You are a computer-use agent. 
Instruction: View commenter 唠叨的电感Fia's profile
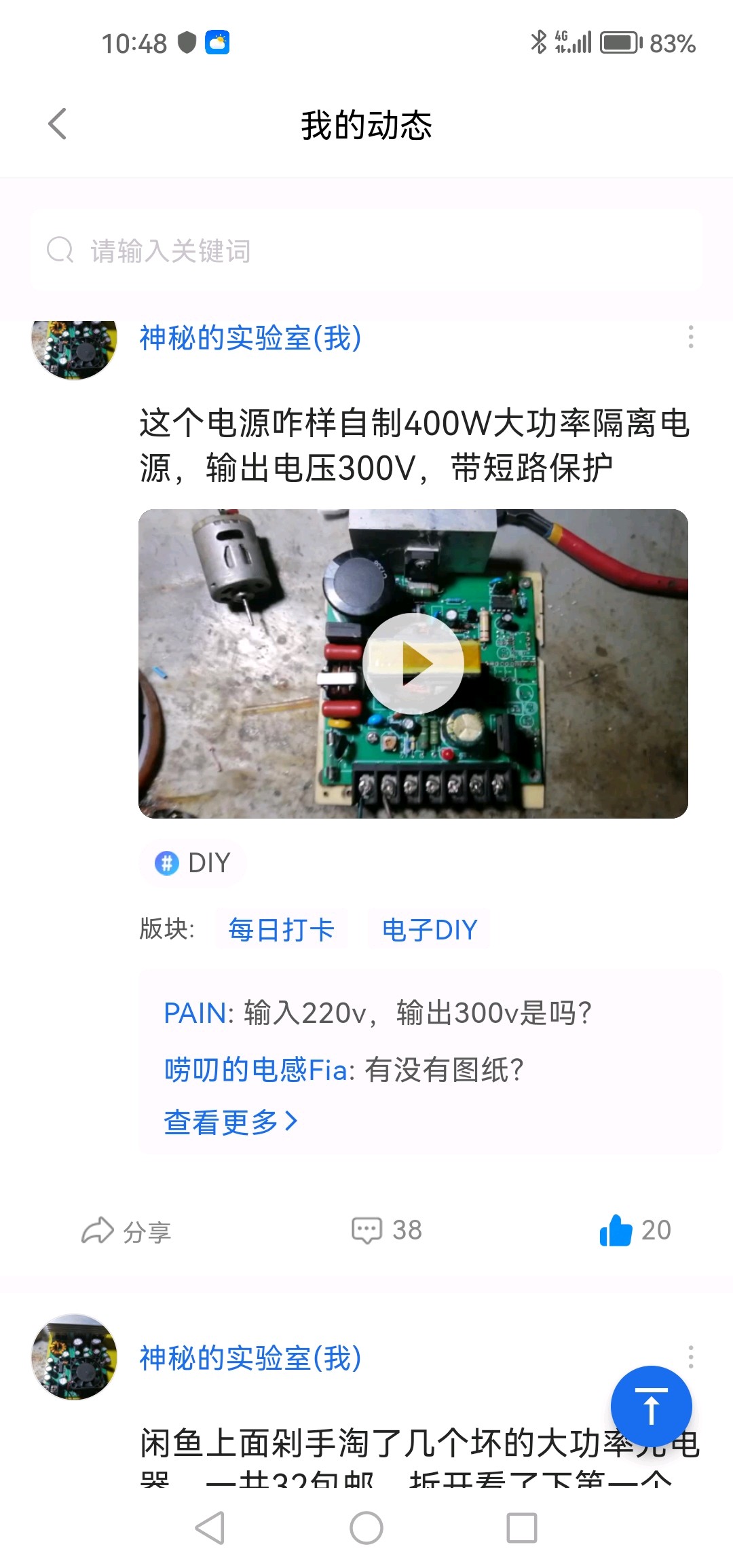[257, 1070]
